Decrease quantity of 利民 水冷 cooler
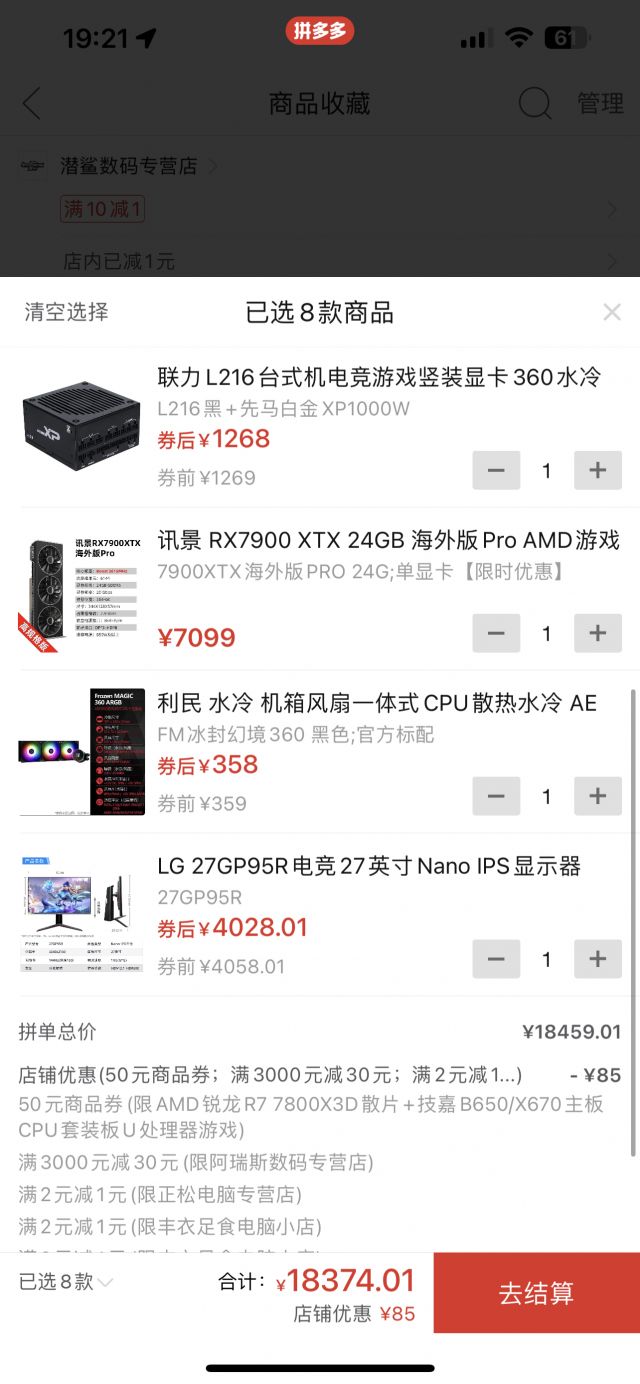640x1384 pixels. [x=496, y=796]
